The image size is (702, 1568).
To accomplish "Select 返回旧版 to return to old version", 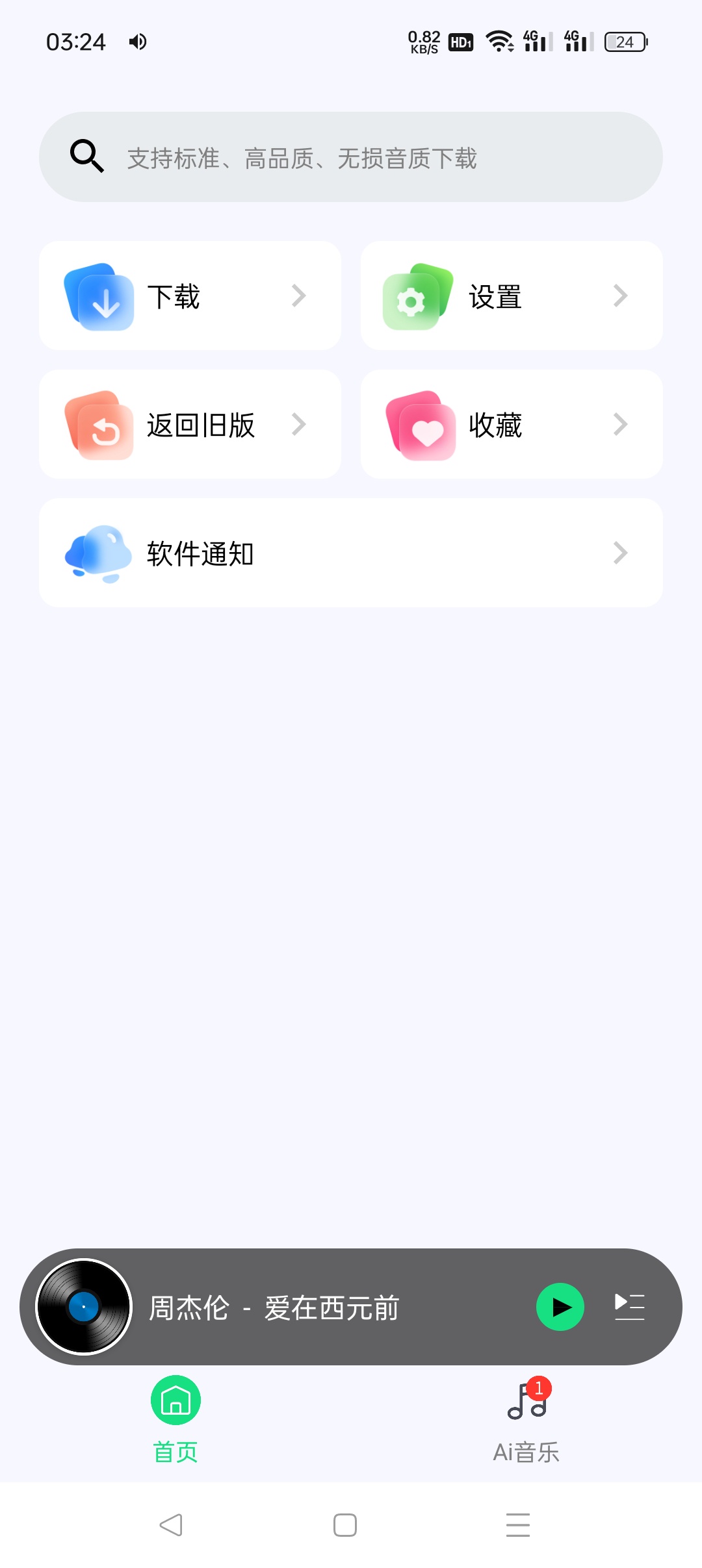I will coord(190,425).
